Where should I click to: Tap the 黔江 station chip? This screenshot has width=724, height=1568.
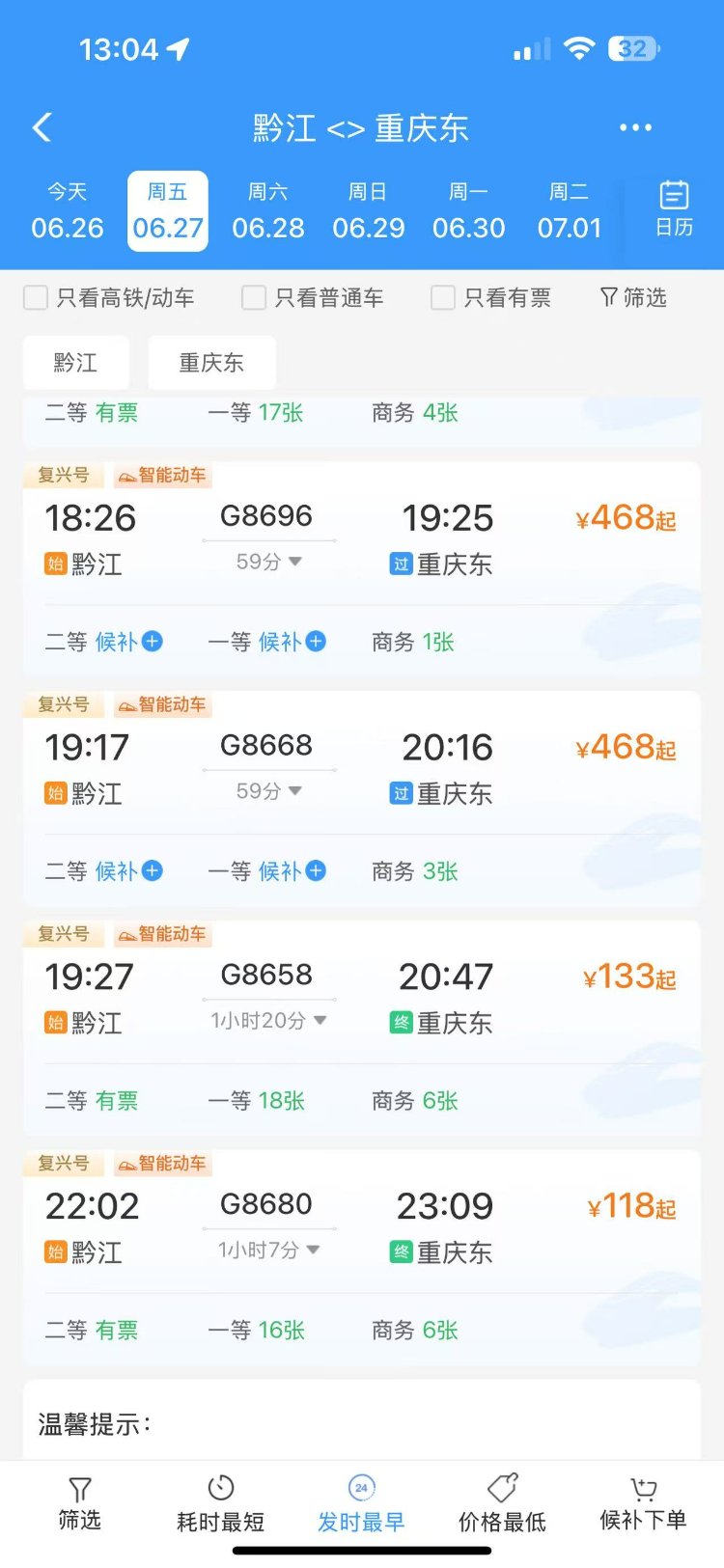click(76, 363)
